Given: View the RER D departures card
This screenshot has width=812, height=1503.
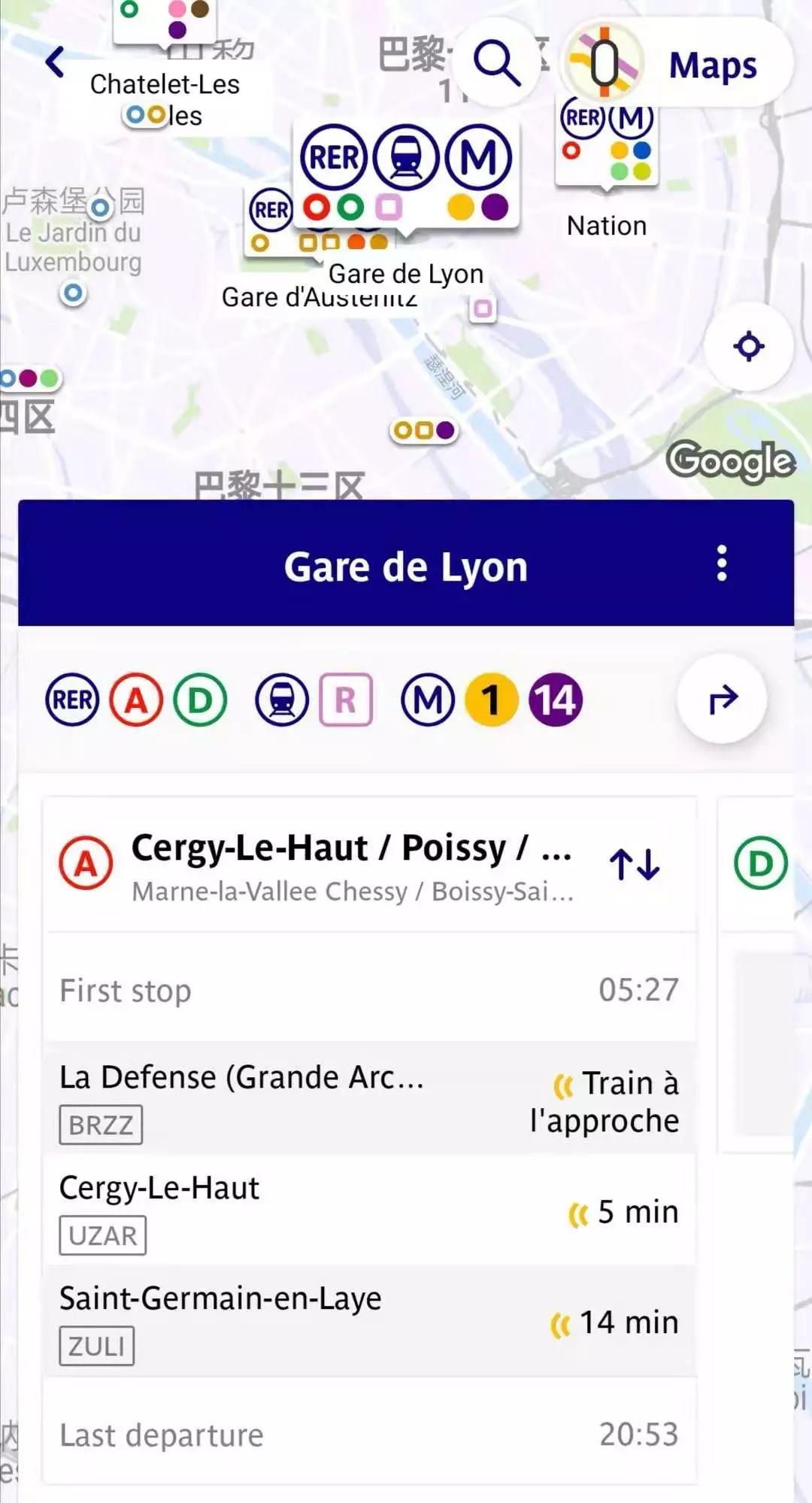Looking at the screenshot, I should point(761,863).
